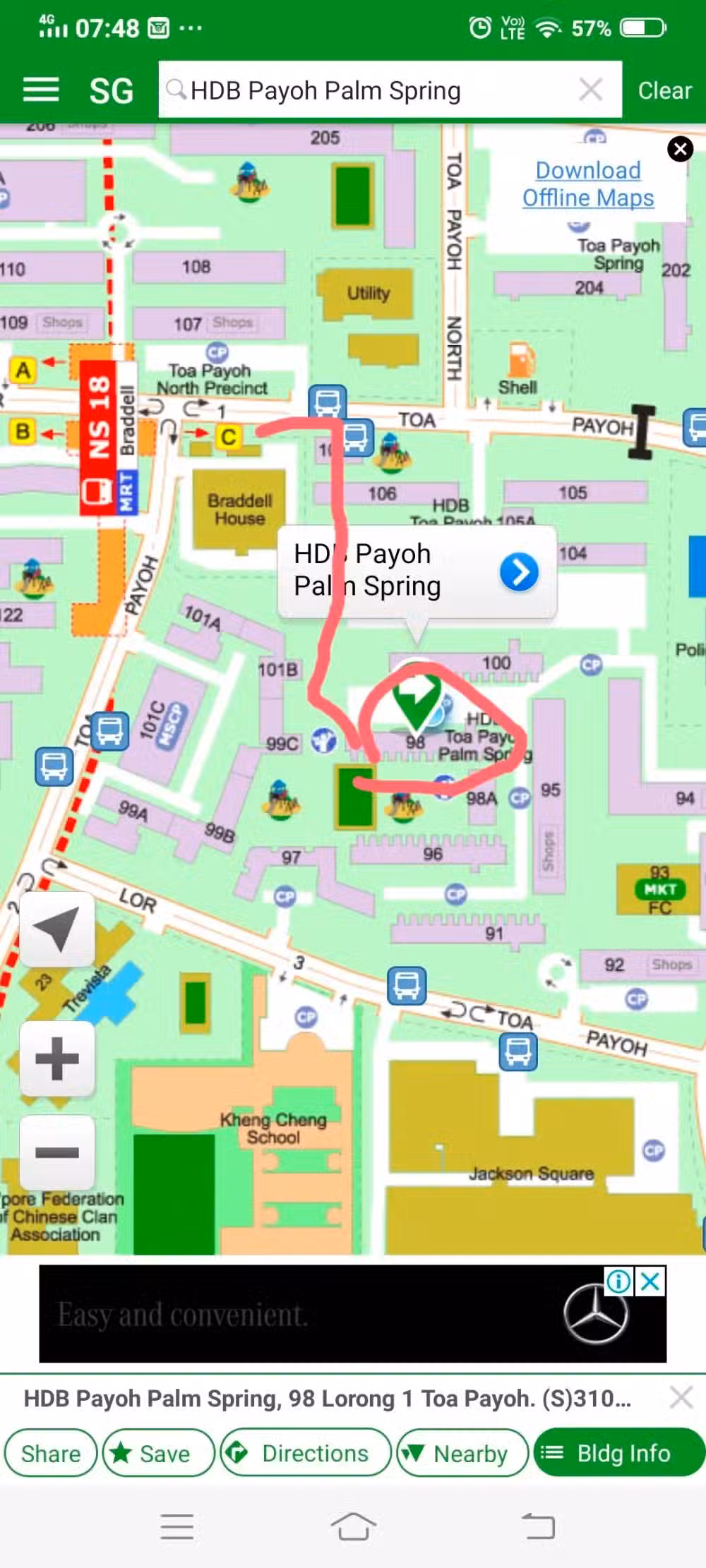The image size is (706, 1568).
Task: Get Directions to this location
Action: [x=306, y=1453]
